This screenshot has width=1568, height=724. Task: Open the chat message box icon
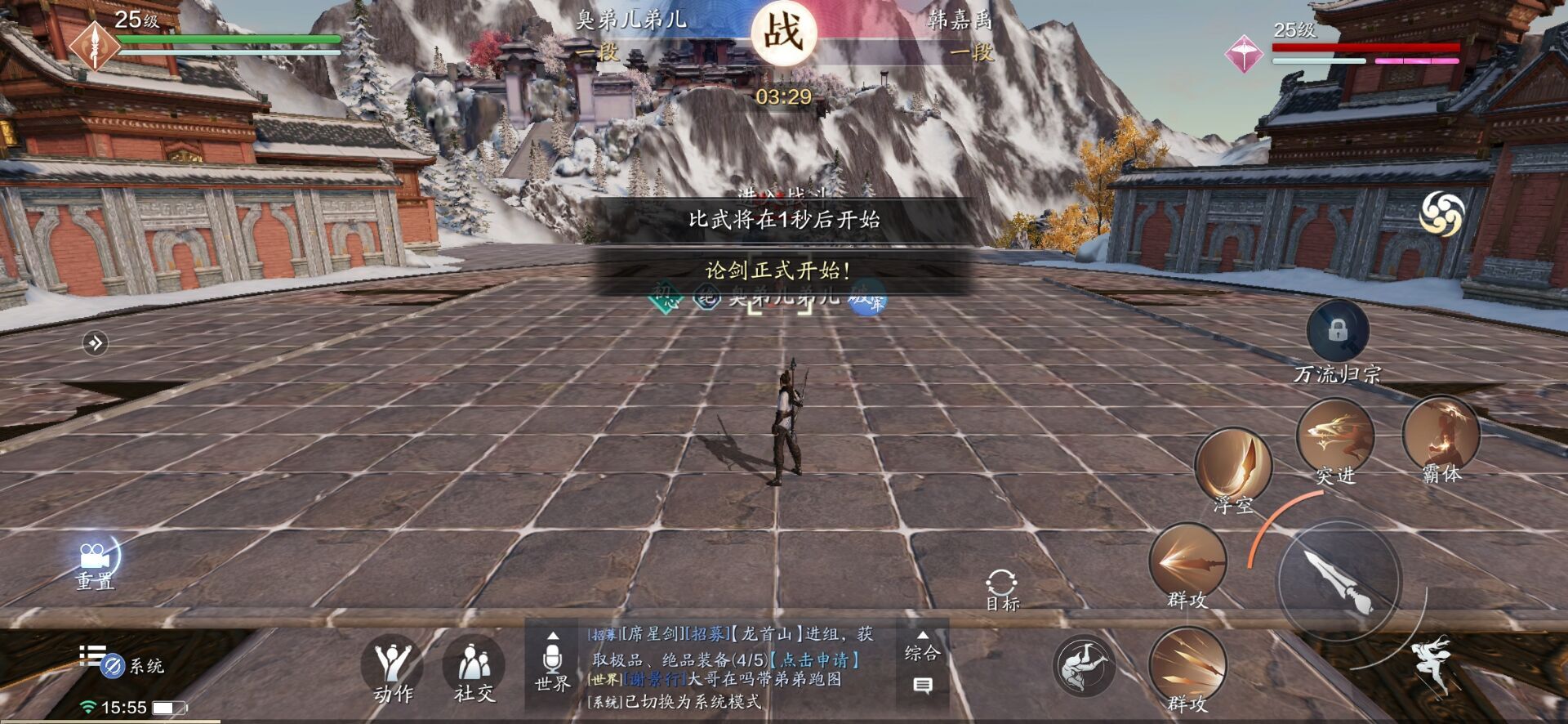[x=923, y=686]
